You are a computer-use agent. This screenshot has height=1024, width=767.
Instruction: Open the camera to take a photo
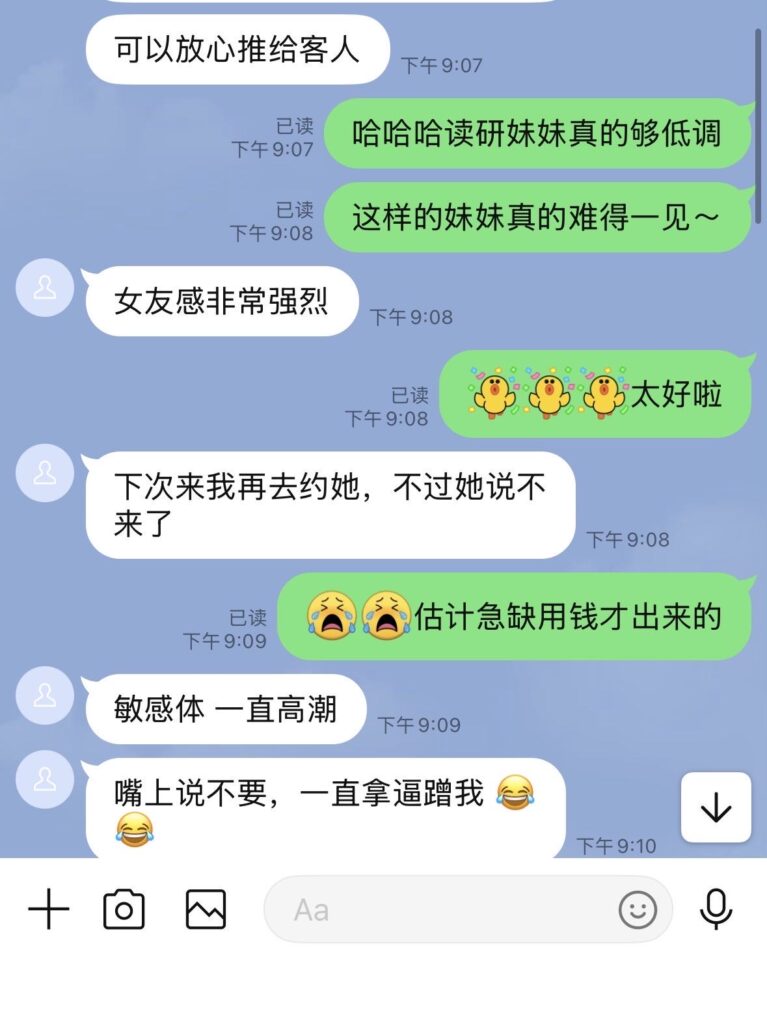(124, 908)
